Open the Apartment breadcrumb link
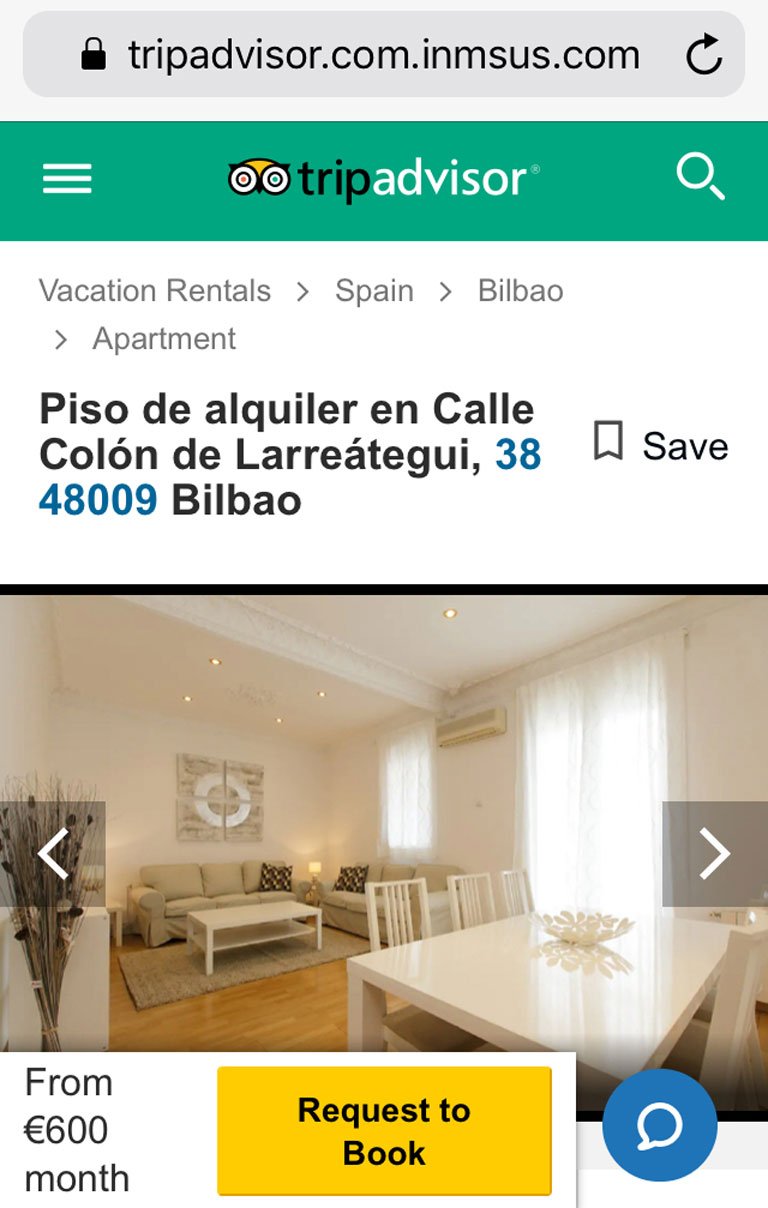The height and width of the screenshot is (1208, 768). click(164, 339)
